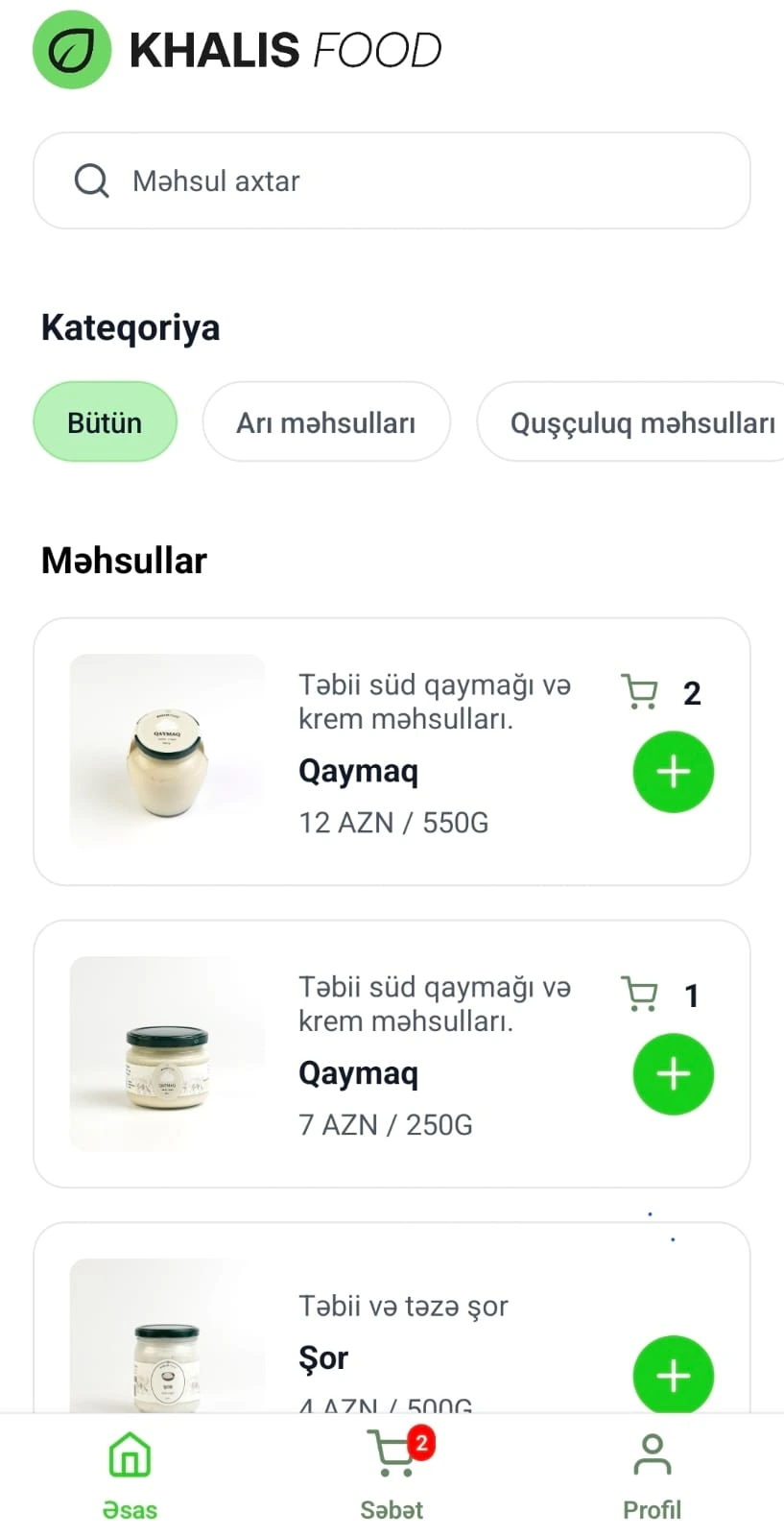Click the cart icon on 250G Qaymaq card
784x1536 pixels.
pos(638,993)
